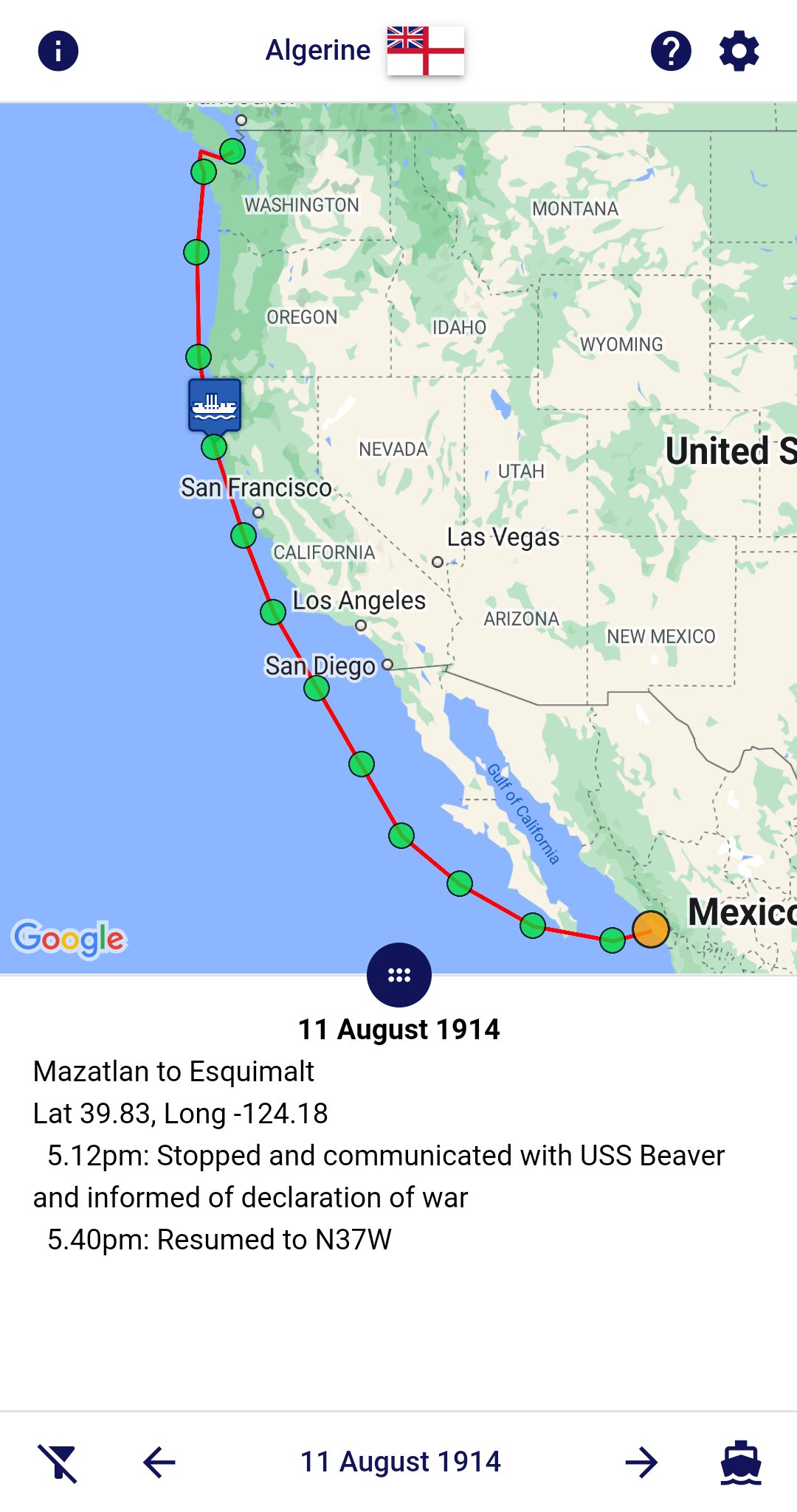This screenshot has width=797, height=1512.
Task: Open the ship information panel
Action: (x=58, y=50)
